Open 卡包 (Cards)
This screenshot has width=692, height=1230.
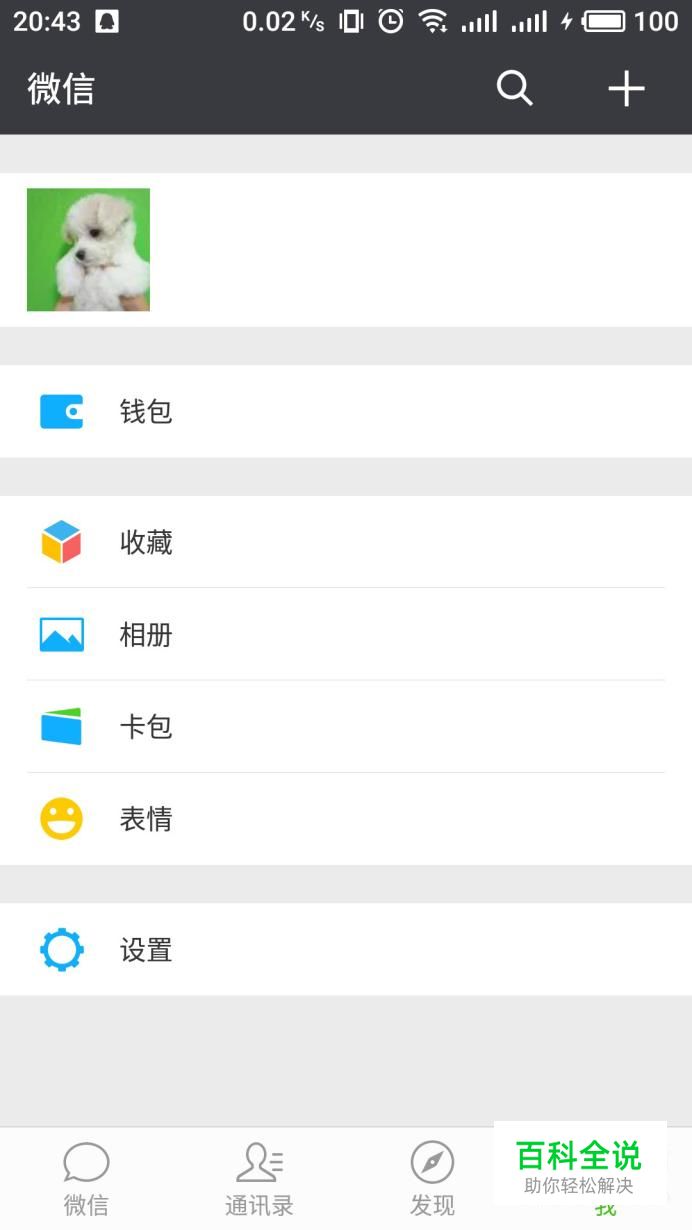146,726
